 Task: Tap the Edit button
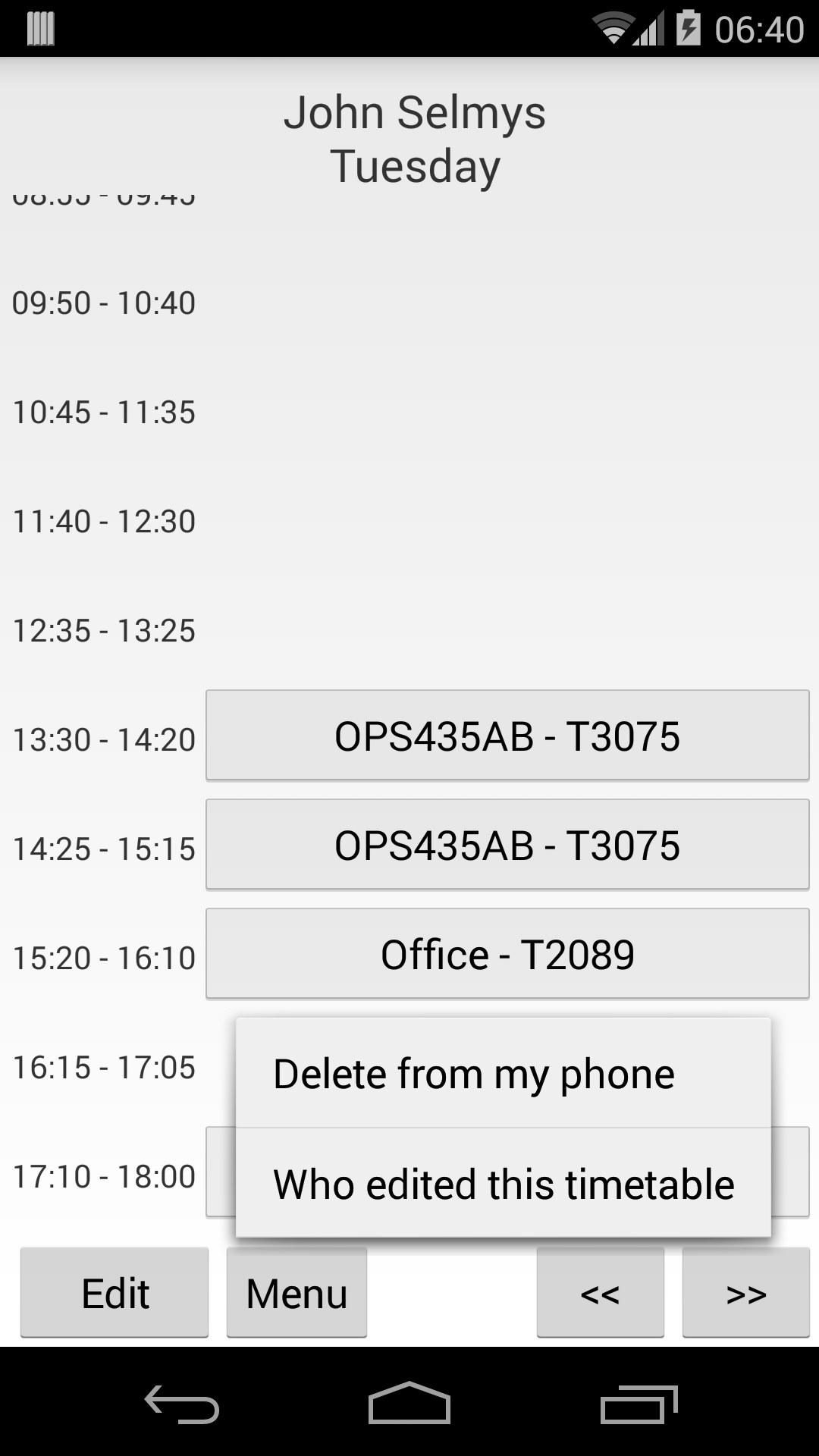[115, 1293]
